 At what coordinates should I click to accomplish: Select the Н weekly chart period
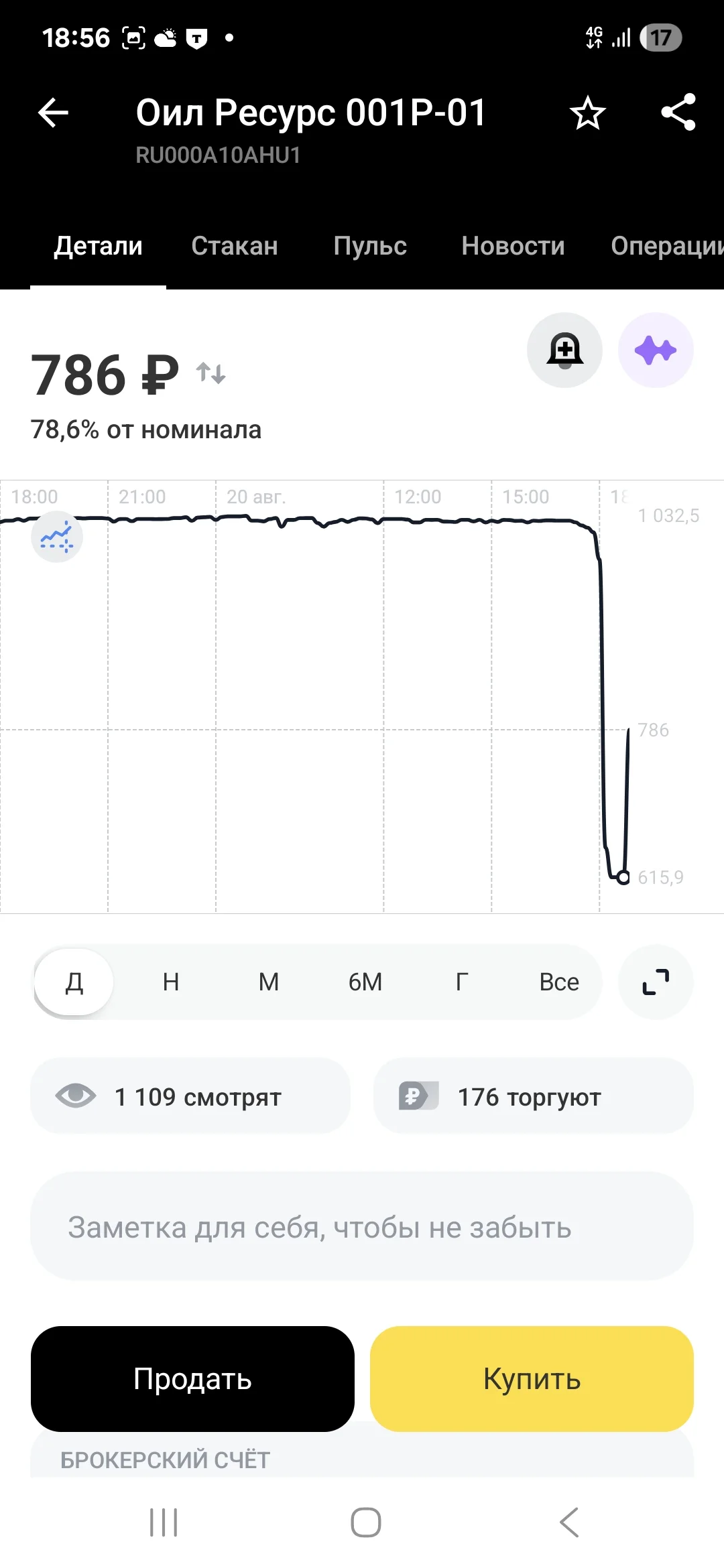tap(171, 982)
